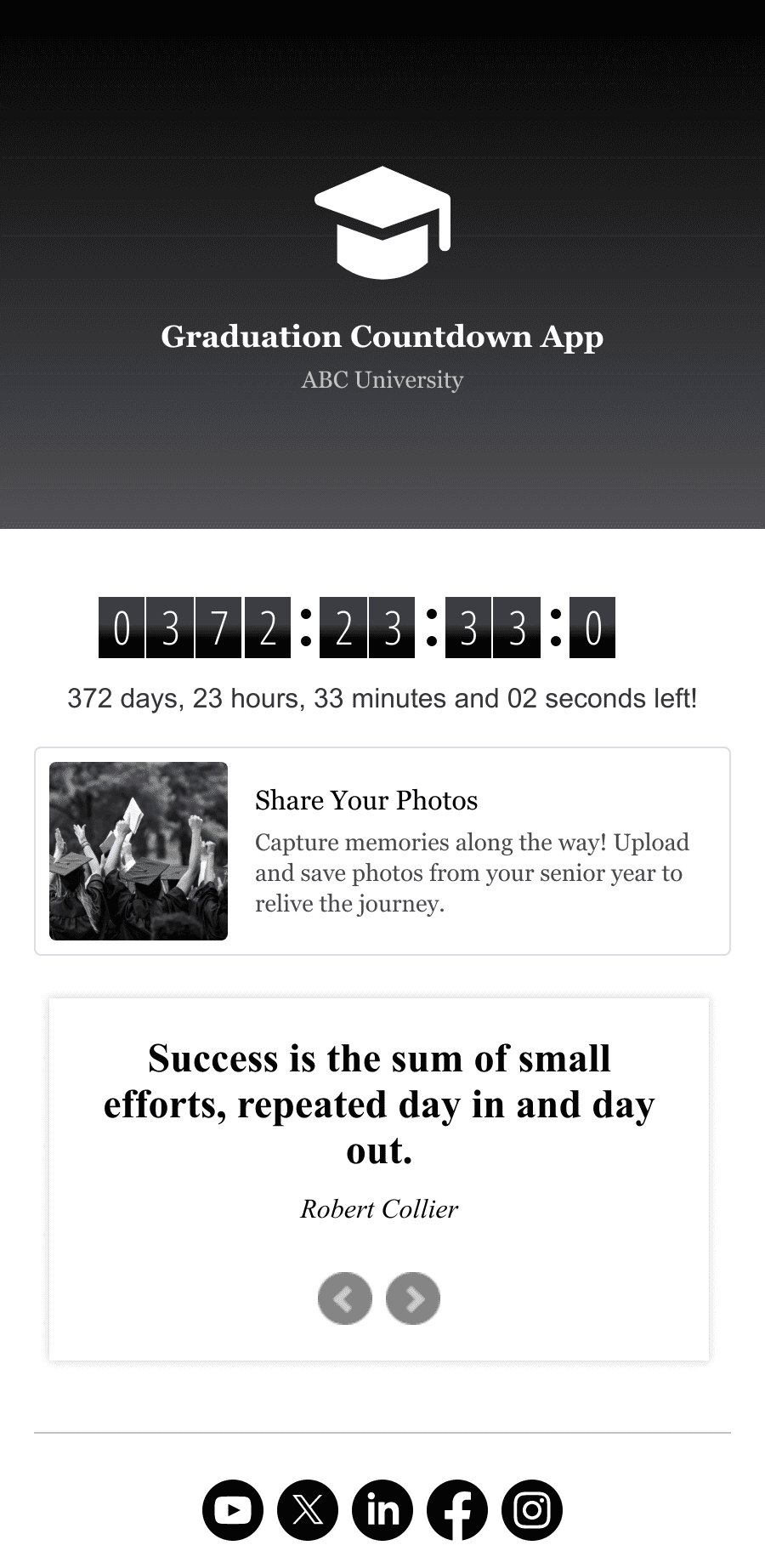This screenshot has width=765, height=1568.
Task: Click the graduation celebration photo thumbnail
Action: [x=139, y=851]
